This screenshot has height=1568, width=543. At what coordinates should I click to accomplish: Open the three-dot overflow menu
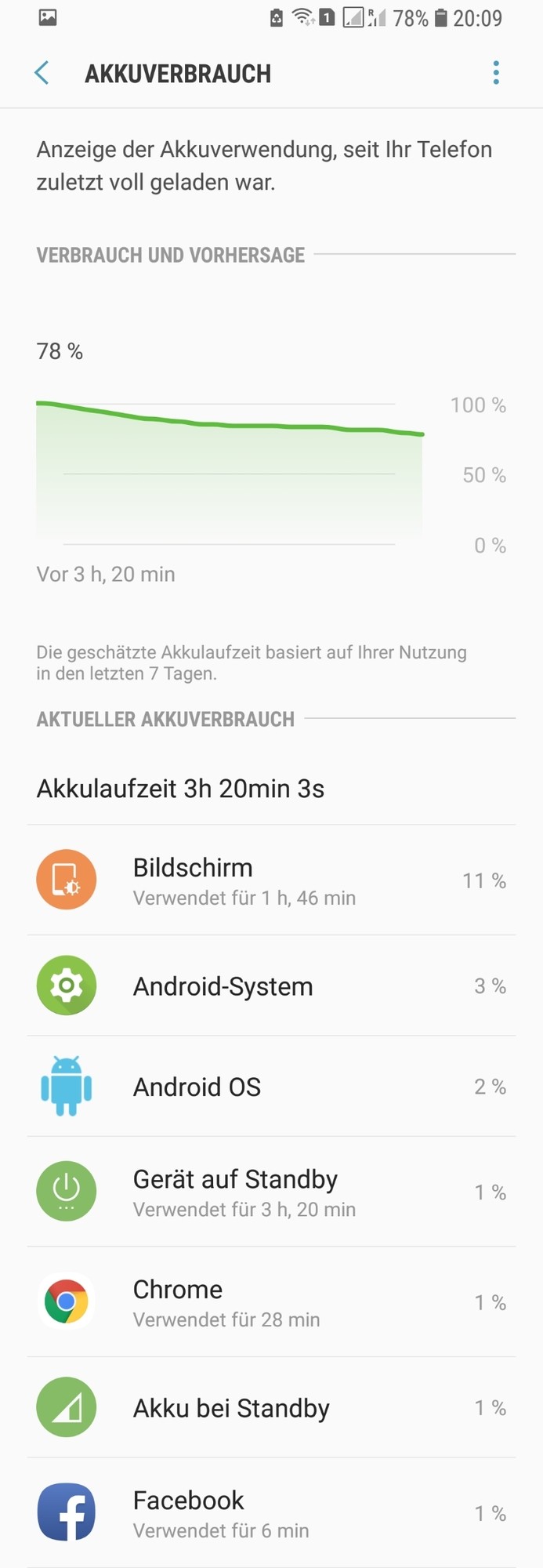495,73
